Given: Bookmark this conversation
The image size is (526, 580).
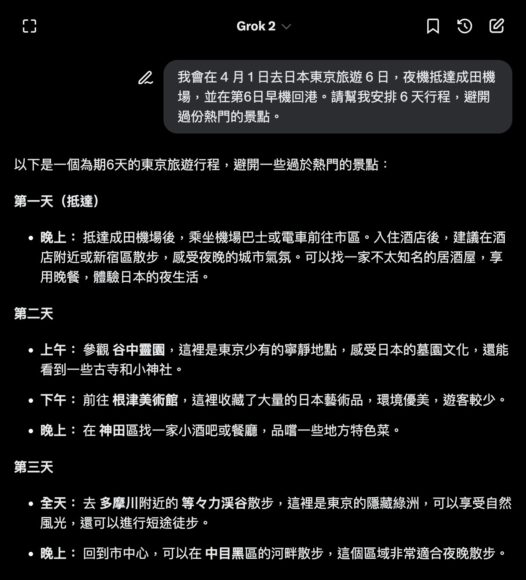Looking at the screenshot, I should [433, 26].
